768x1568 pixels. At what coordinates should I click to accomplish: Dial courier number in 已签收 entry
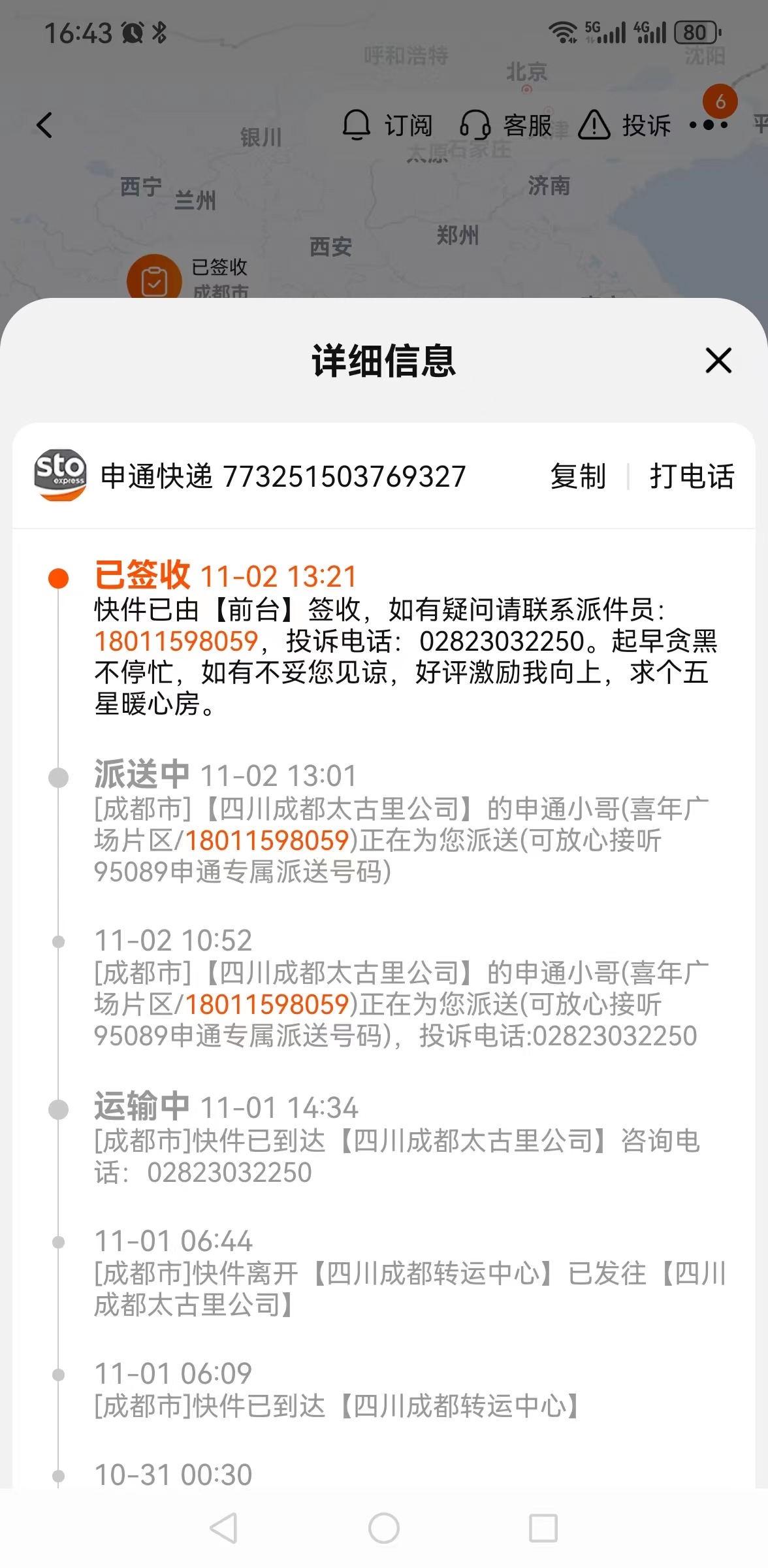[x=176, y=642]
